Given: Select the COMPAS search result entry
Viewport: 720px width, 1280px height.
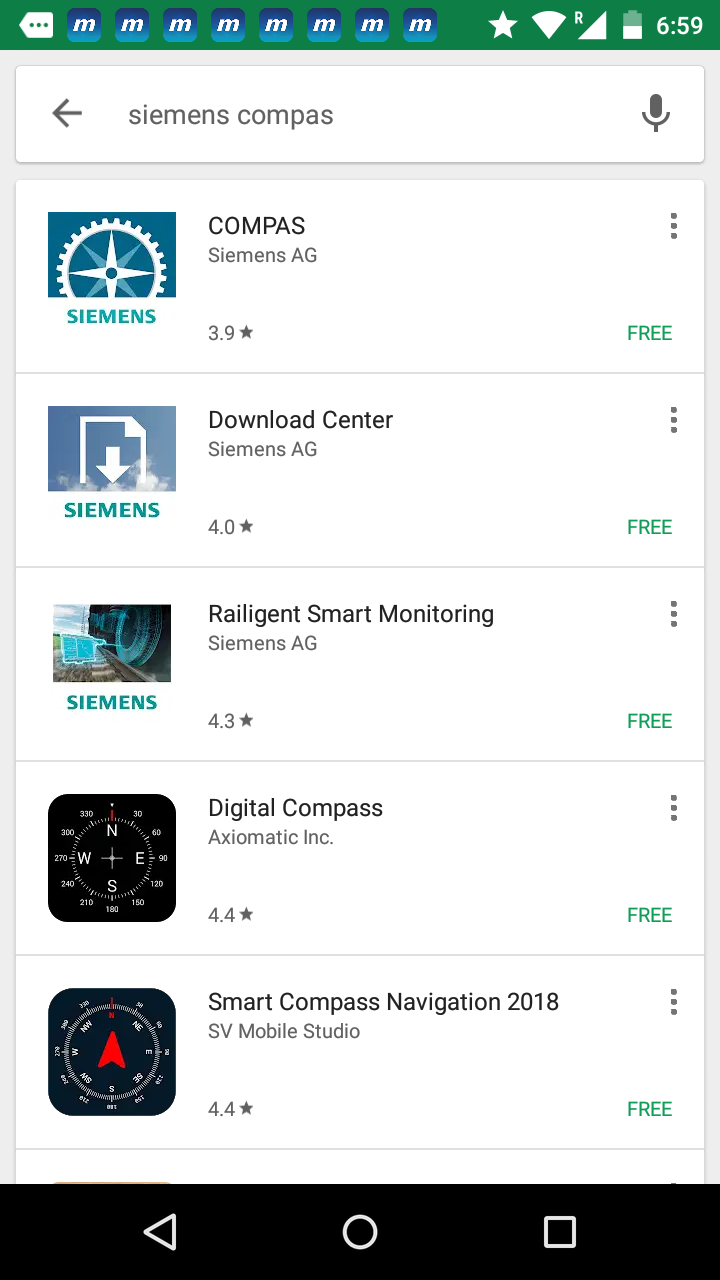Looking at the screenshot, I should click(x=360, y=275).
